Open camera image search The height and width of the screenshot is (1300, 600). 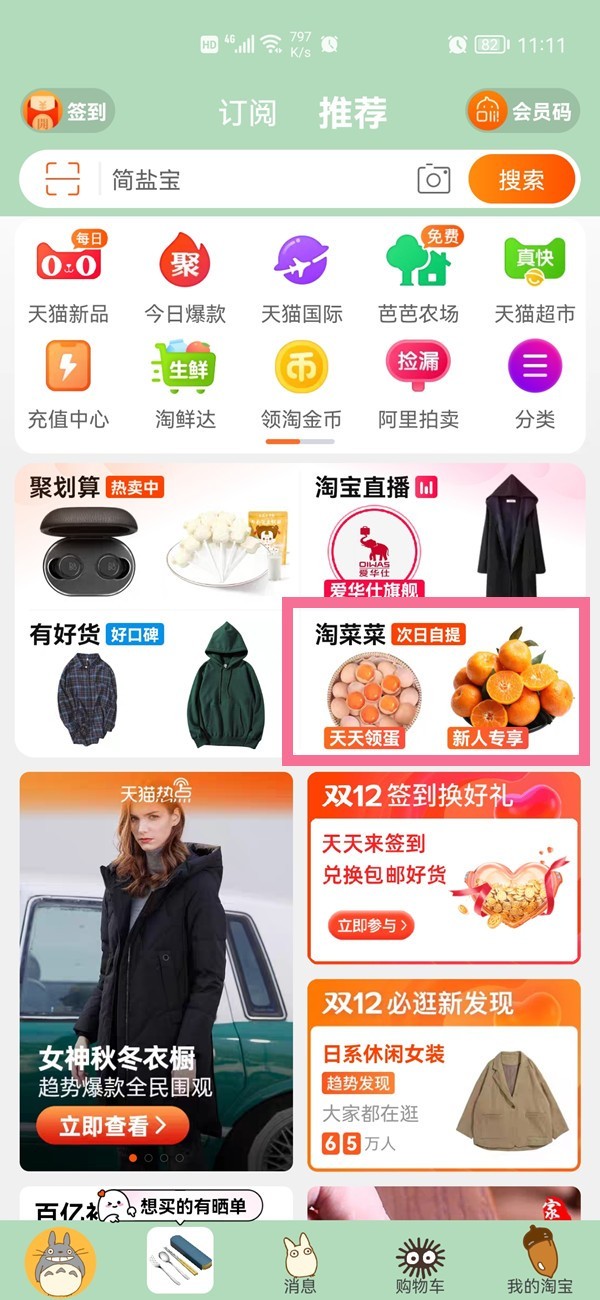[x=433, y=180]
